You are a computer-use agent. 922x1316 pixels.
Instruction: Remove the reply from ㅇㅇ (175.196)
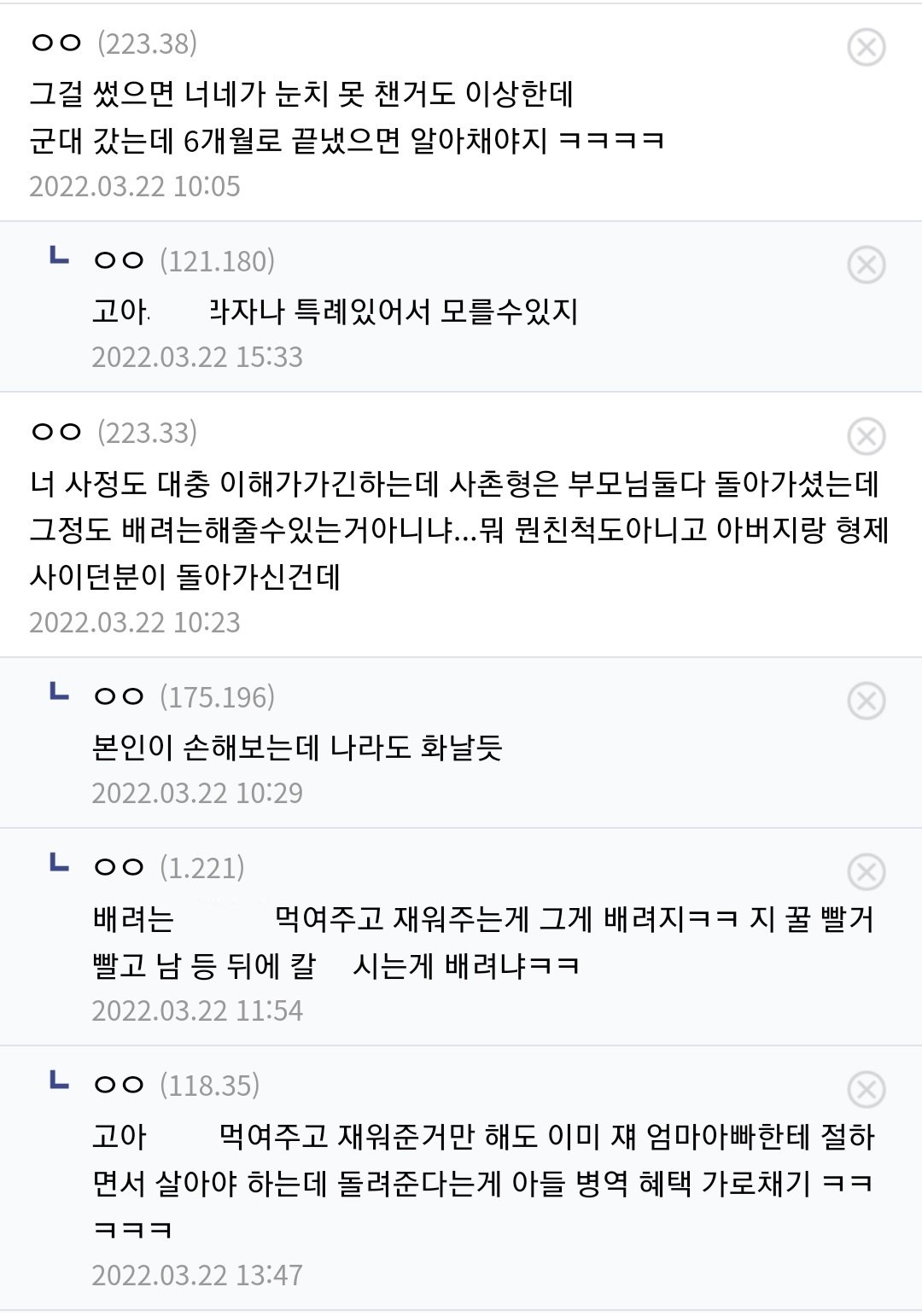click(866, 701)
